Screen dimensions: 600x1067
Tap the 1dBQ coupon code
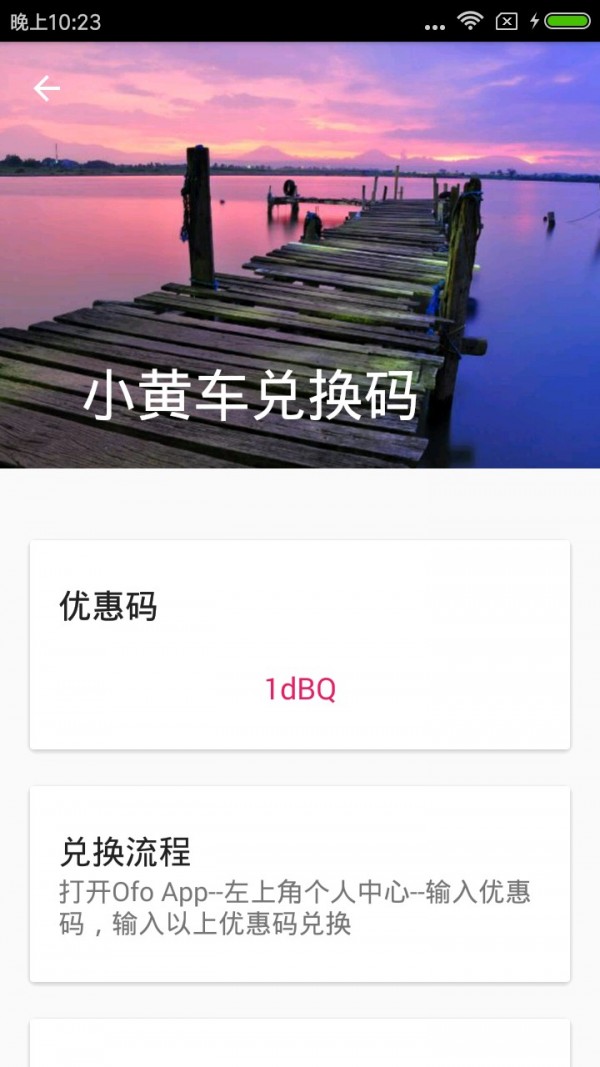click(300, 689)
